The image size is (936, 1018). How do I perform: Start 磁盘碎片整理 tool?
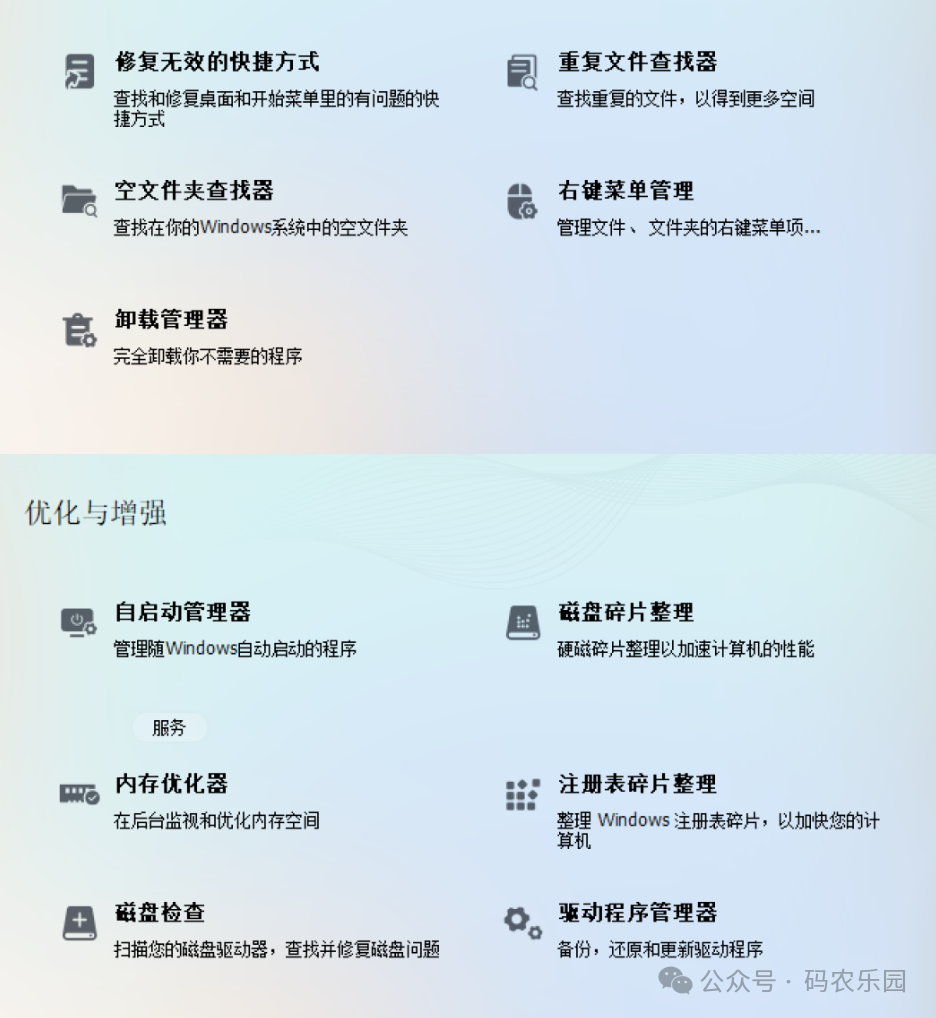tap(625, 612)
